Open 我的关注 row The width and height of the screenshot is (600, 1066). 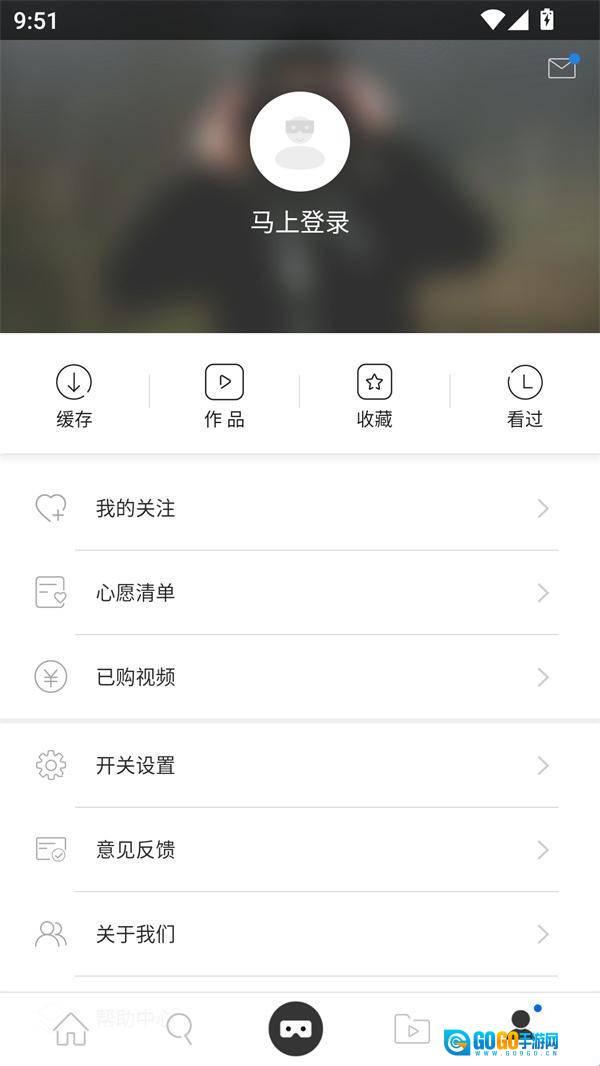pos(300,509)
